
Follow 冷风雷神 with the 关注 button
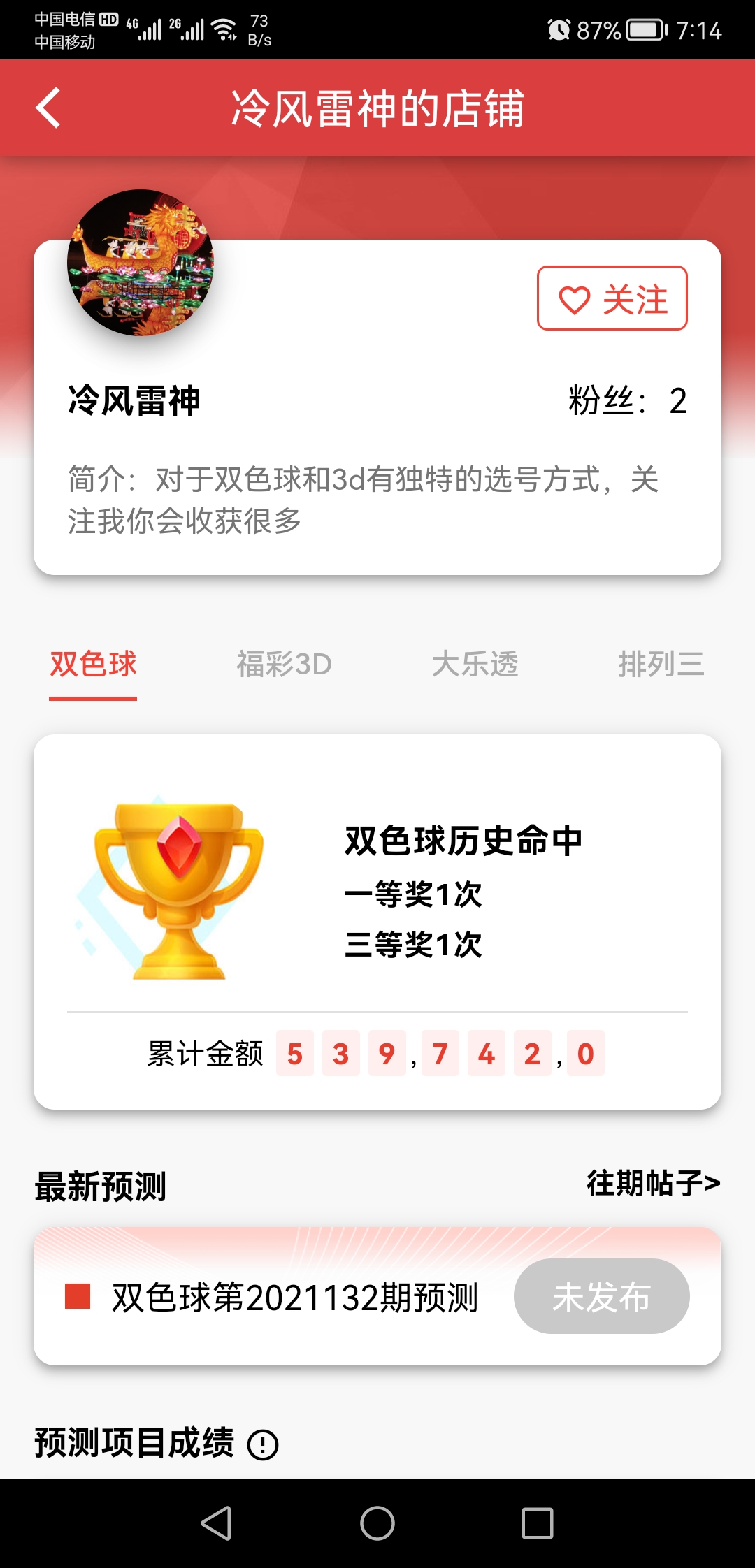[x=612, y=298]
